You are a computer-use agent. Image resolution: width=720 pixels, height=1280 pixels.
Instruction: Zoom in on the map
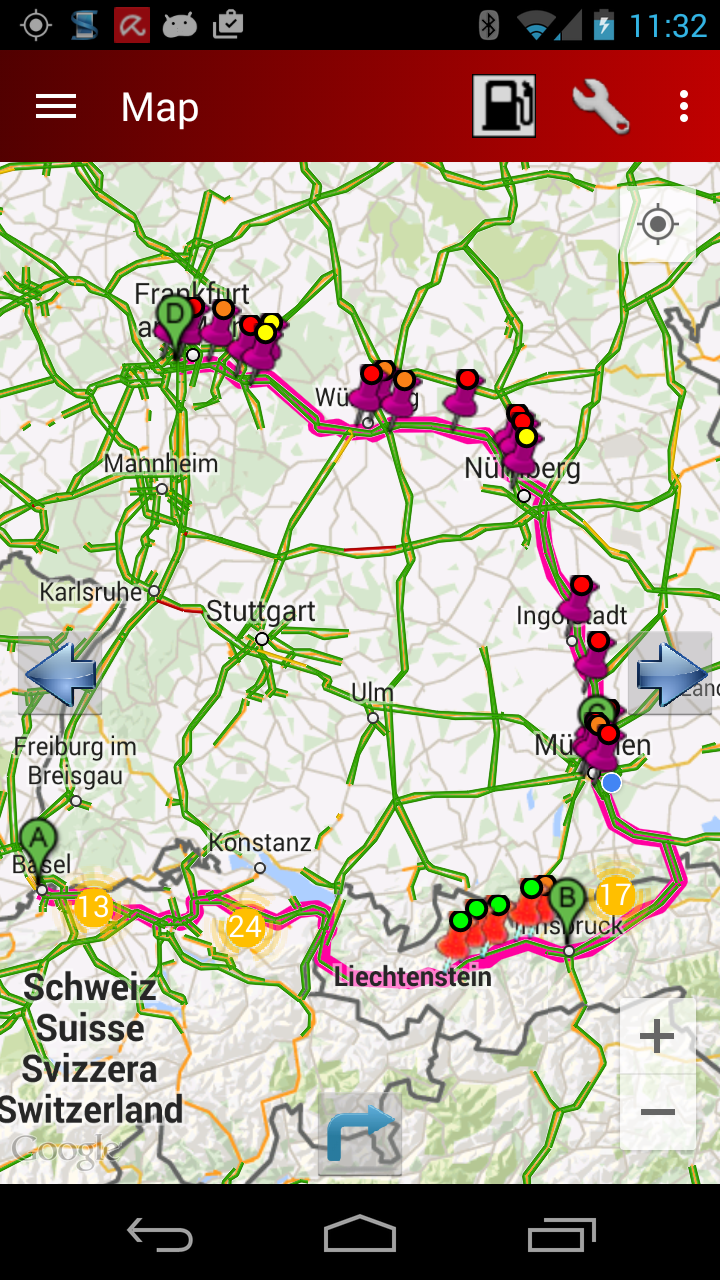(x=657, y=1037)
